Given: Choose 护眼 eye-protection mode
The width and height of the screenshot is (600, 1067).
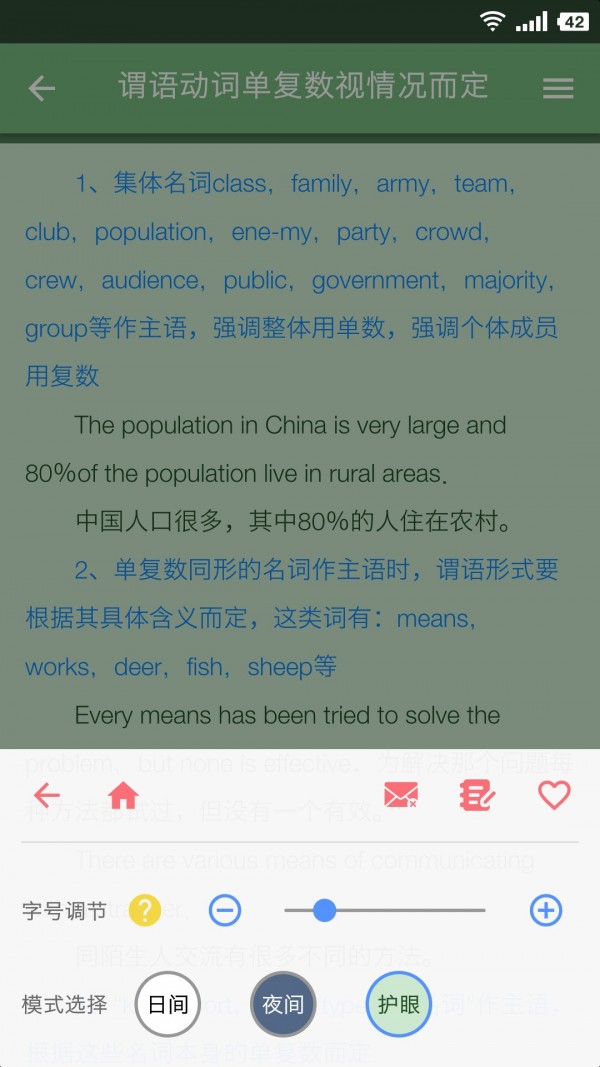Looking at the screenshot, I should (x=398, y=1004).
